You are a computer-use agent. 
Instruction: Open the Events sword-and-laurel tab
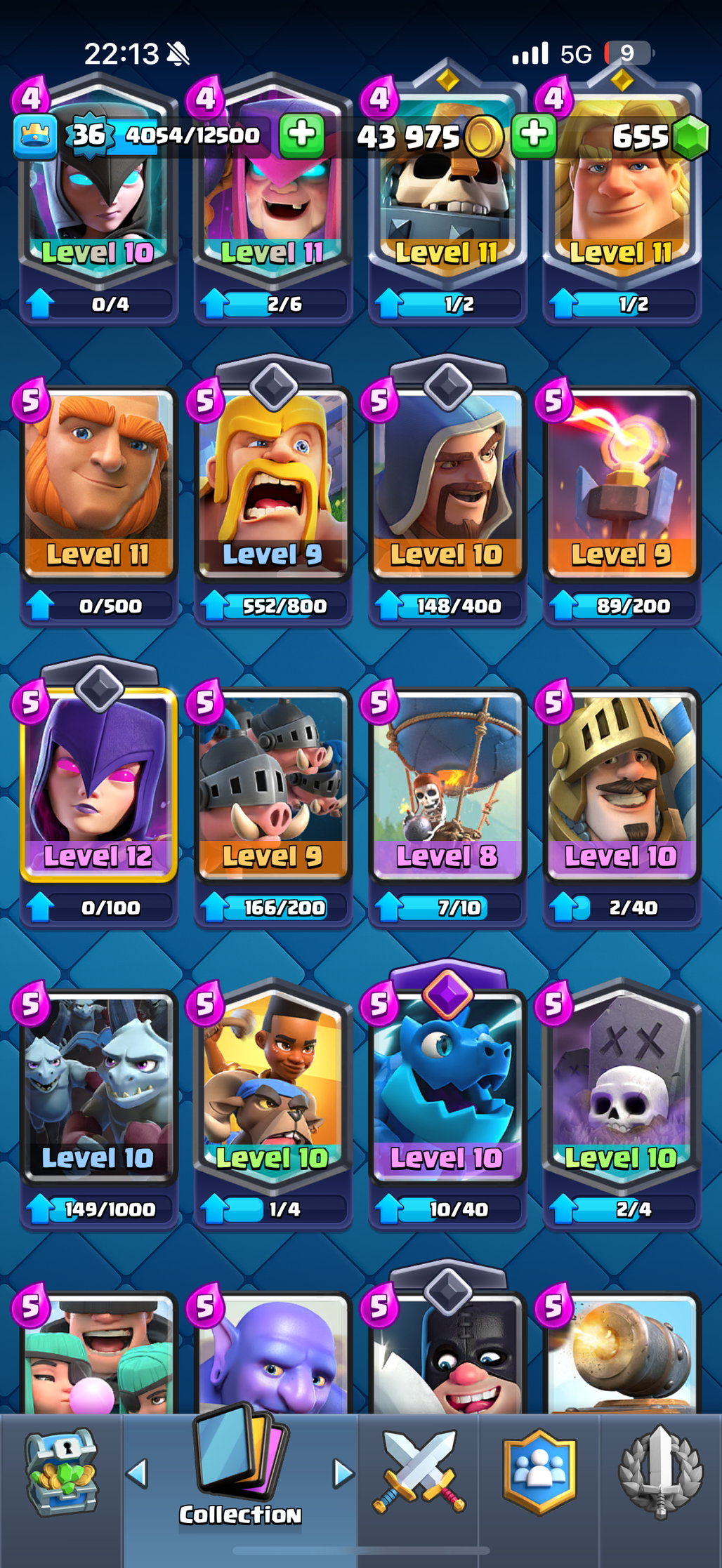[660, 1474]
